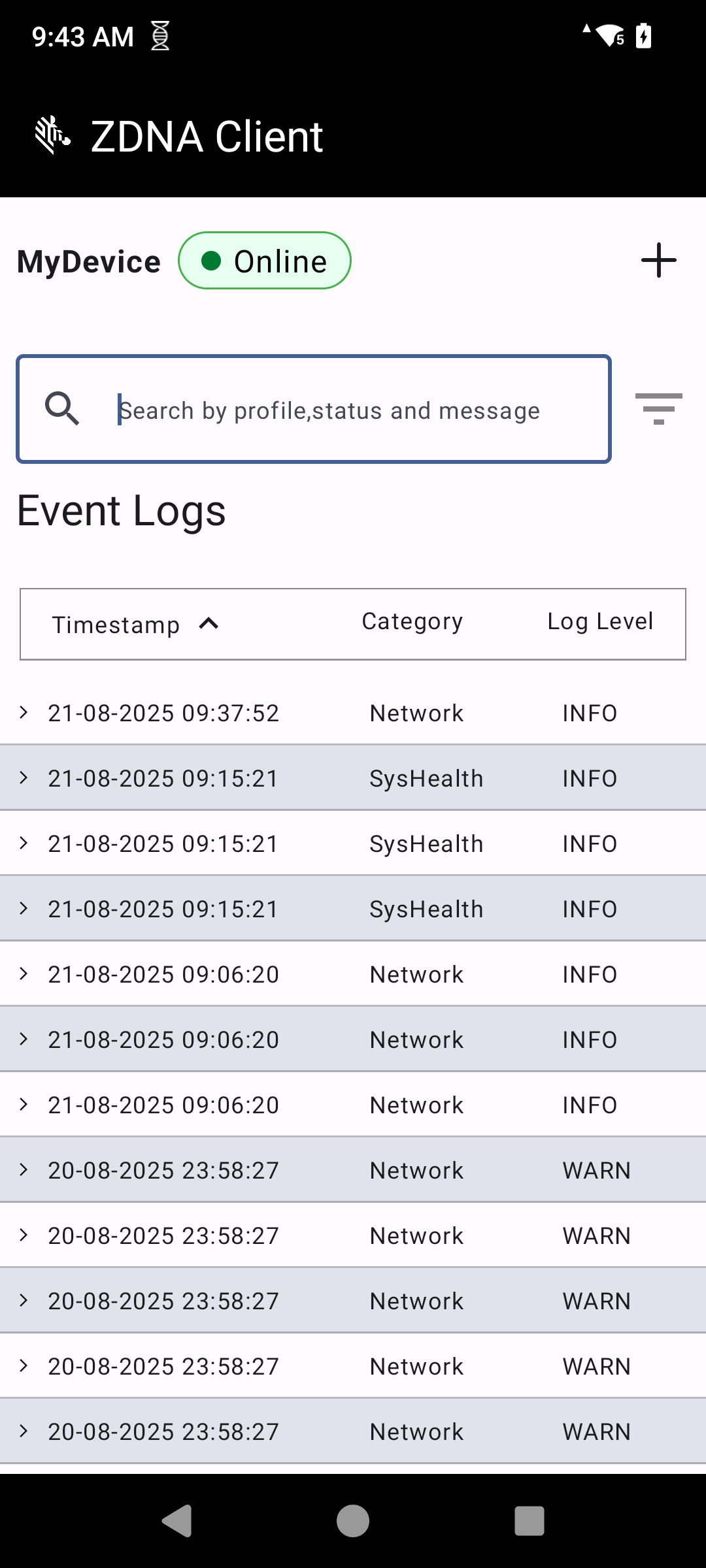Screen dimensions: 706x1568
Task: Go back using the system back button
Action: (x=176, y=1521)
